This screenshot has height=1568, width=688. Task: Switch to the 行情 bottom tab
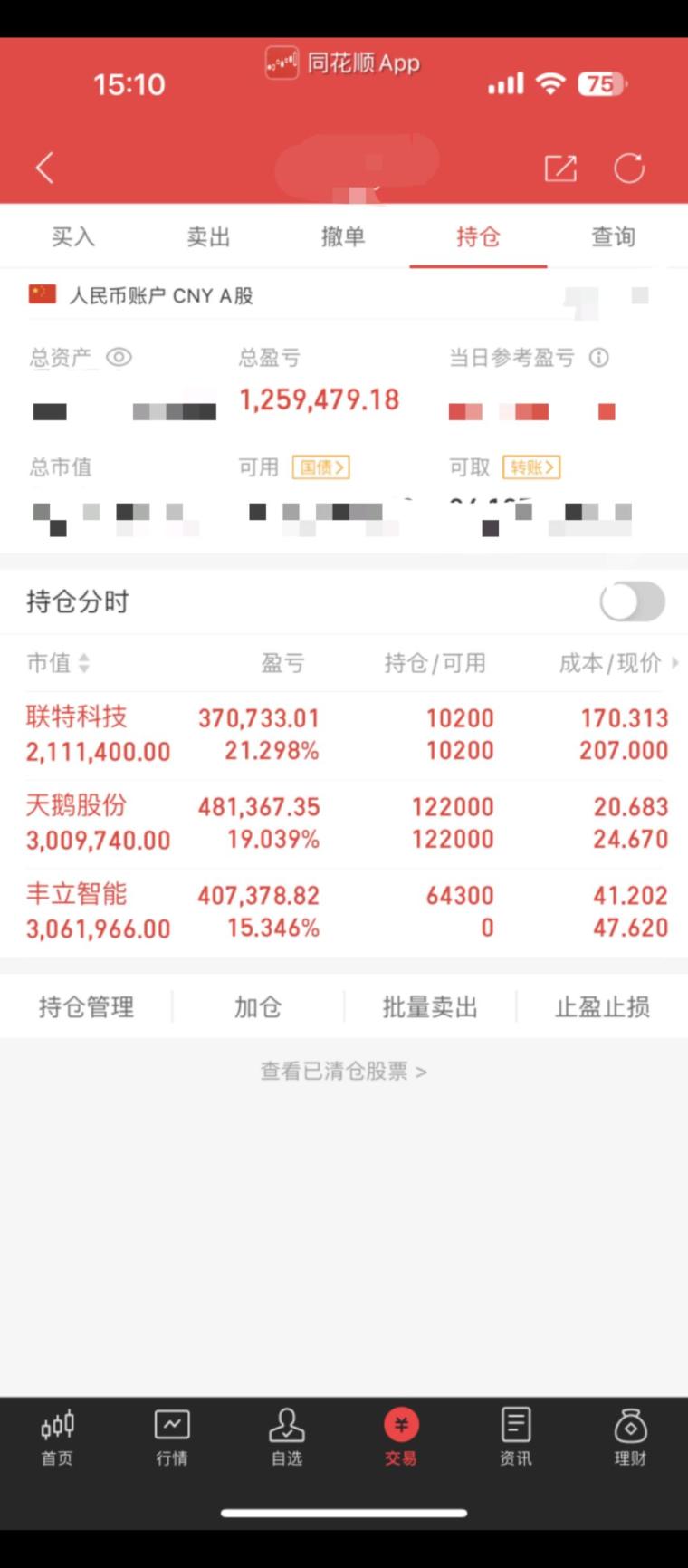click(x=171, y=1438)
